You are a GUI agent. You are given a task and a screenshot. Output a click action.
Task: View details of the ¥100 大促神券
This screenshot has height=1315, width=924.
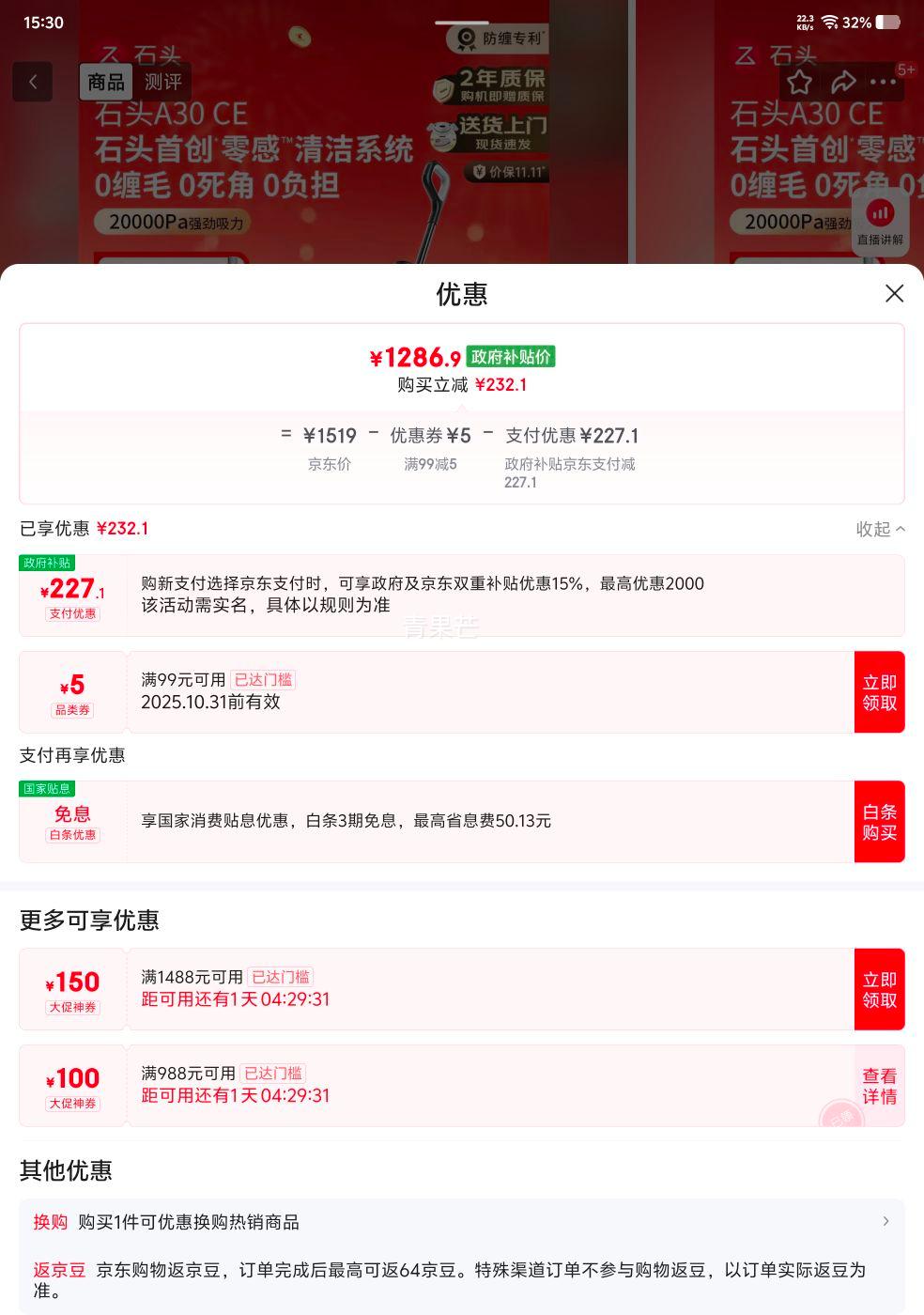[879, 1086]
